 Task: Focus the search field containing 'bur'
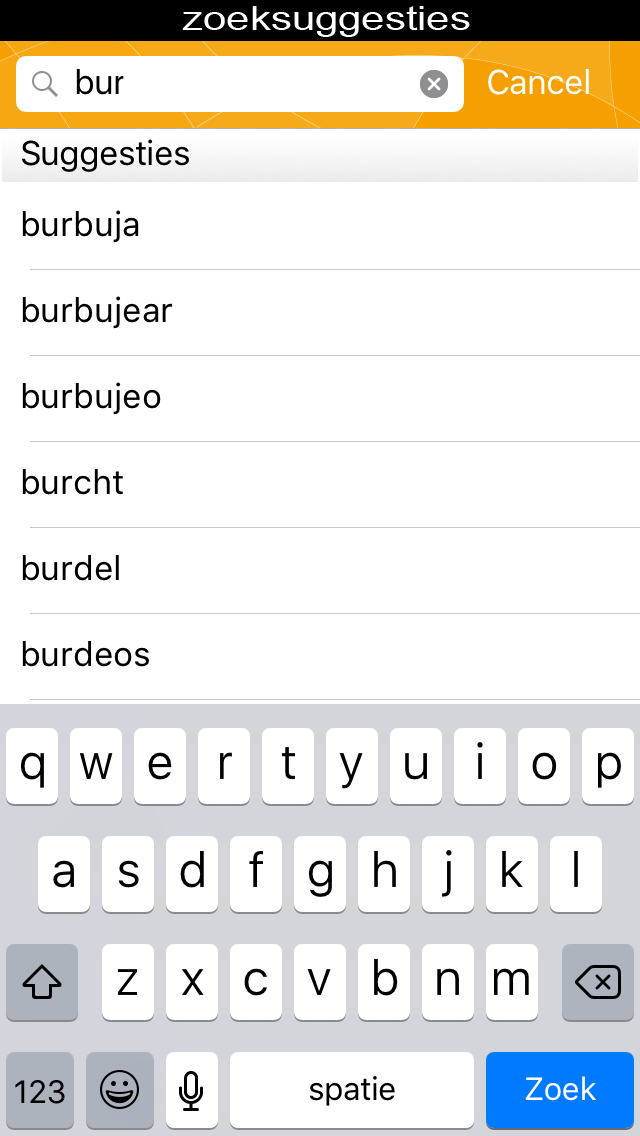(240, 84)
